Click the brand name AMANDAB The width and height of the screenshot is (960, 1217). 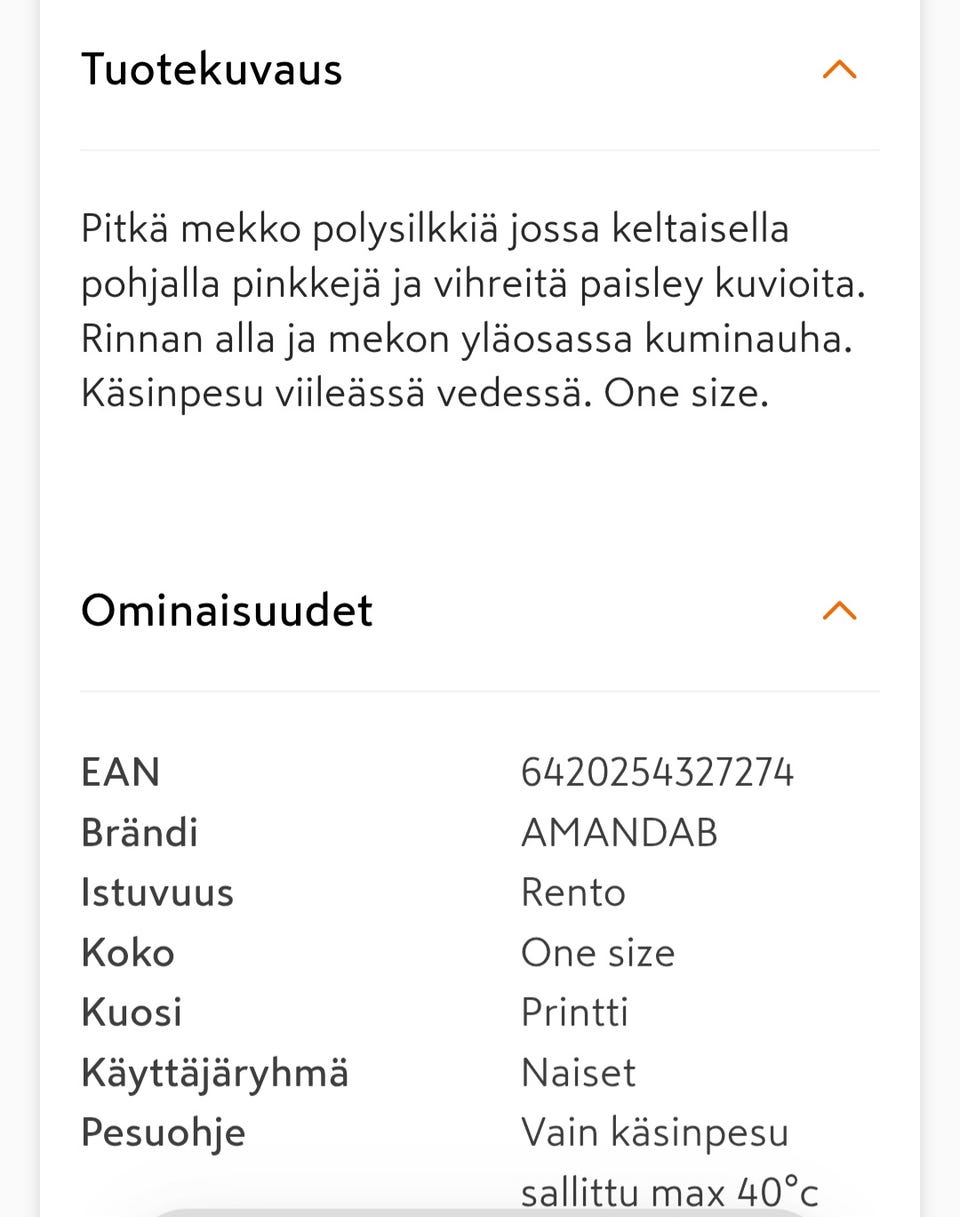(619, 831)
